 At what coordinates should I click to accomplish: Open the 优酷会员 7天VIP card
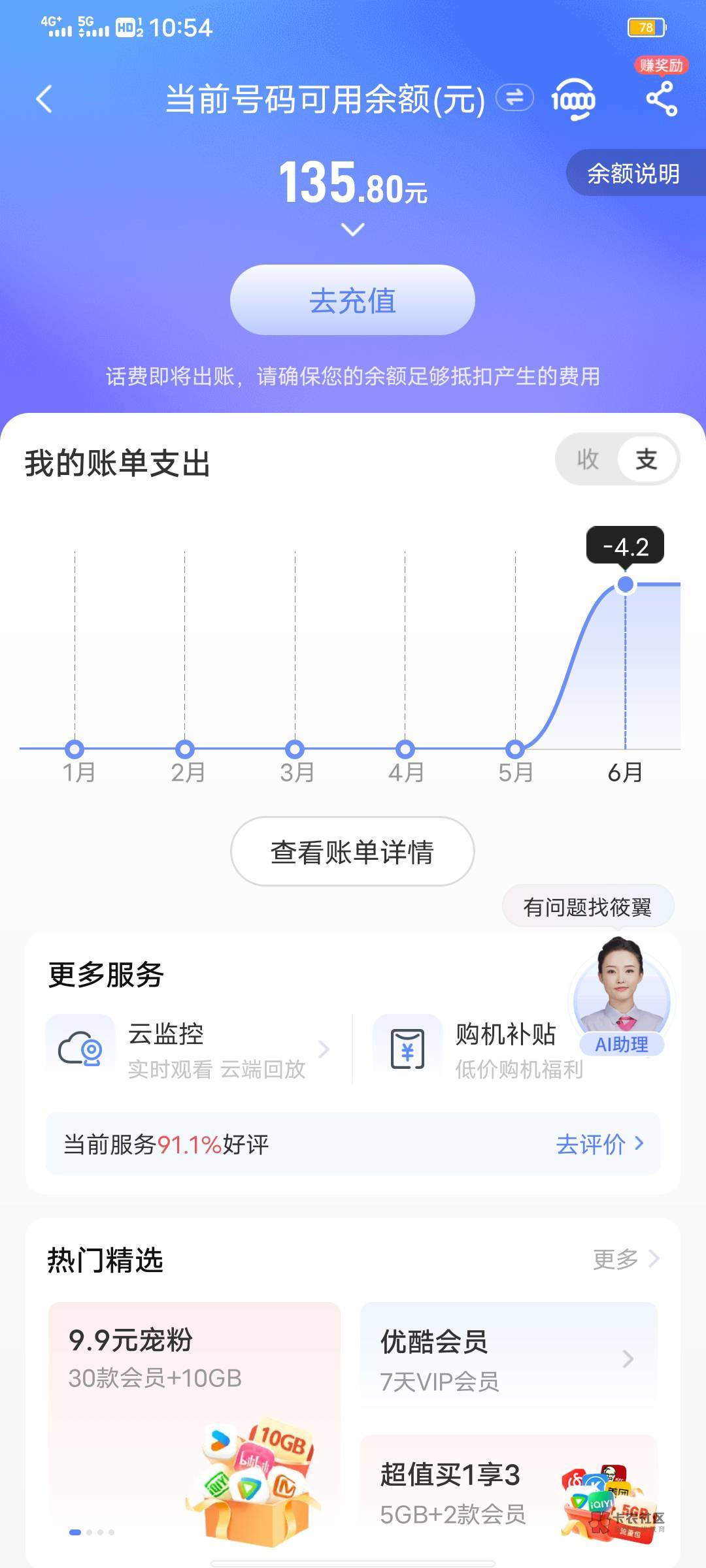(x=509, y=1360)
